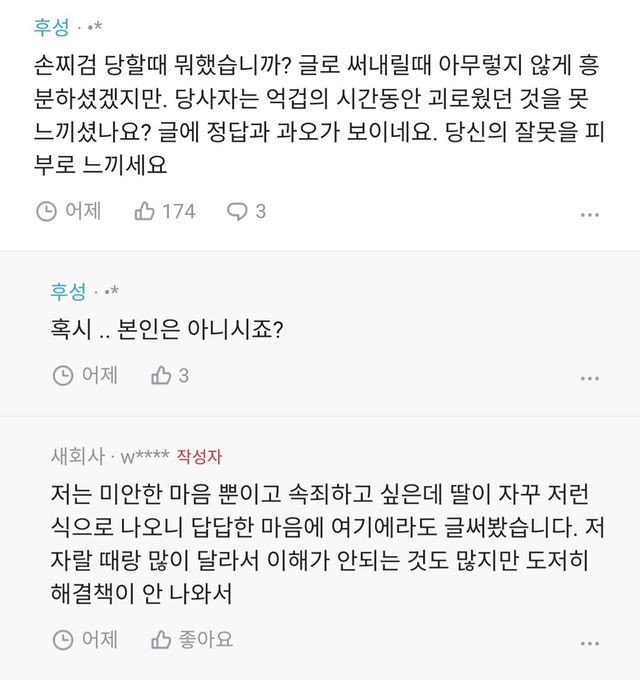Open overflow menu on '혹시 .. 본인은 아니시죠?' reply

pos(590,379)
